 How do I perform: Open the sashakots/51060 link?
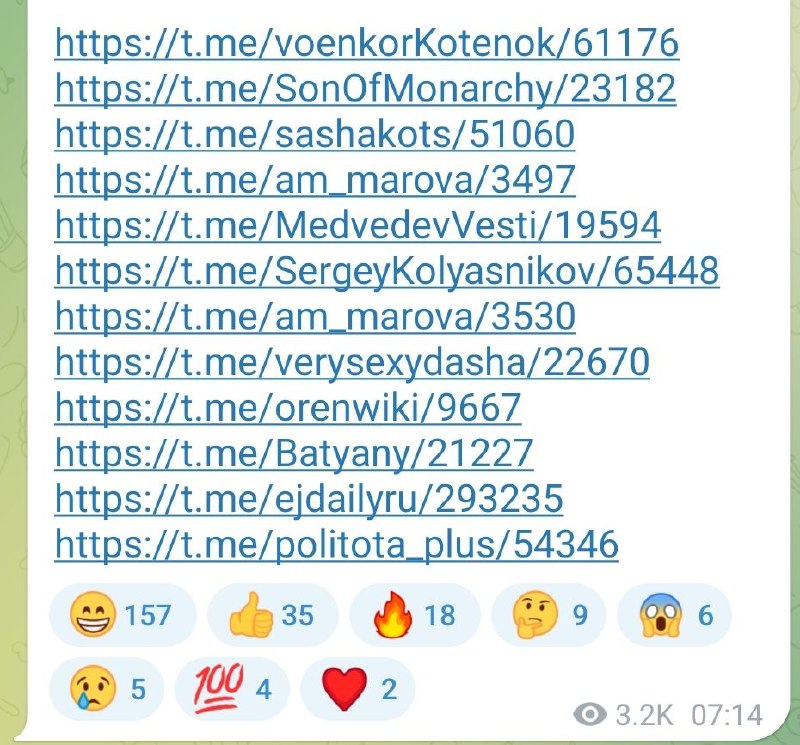[315, 134]
